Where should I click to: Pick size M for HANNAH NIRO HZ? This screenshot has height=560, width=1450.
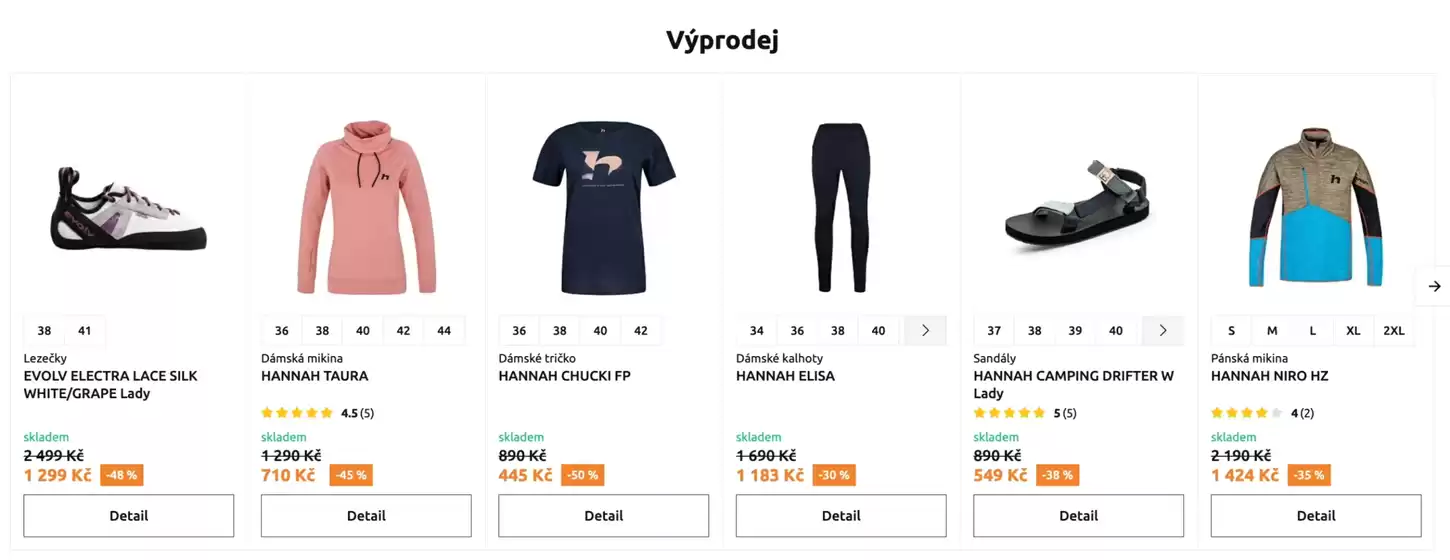click(1272, 331)
